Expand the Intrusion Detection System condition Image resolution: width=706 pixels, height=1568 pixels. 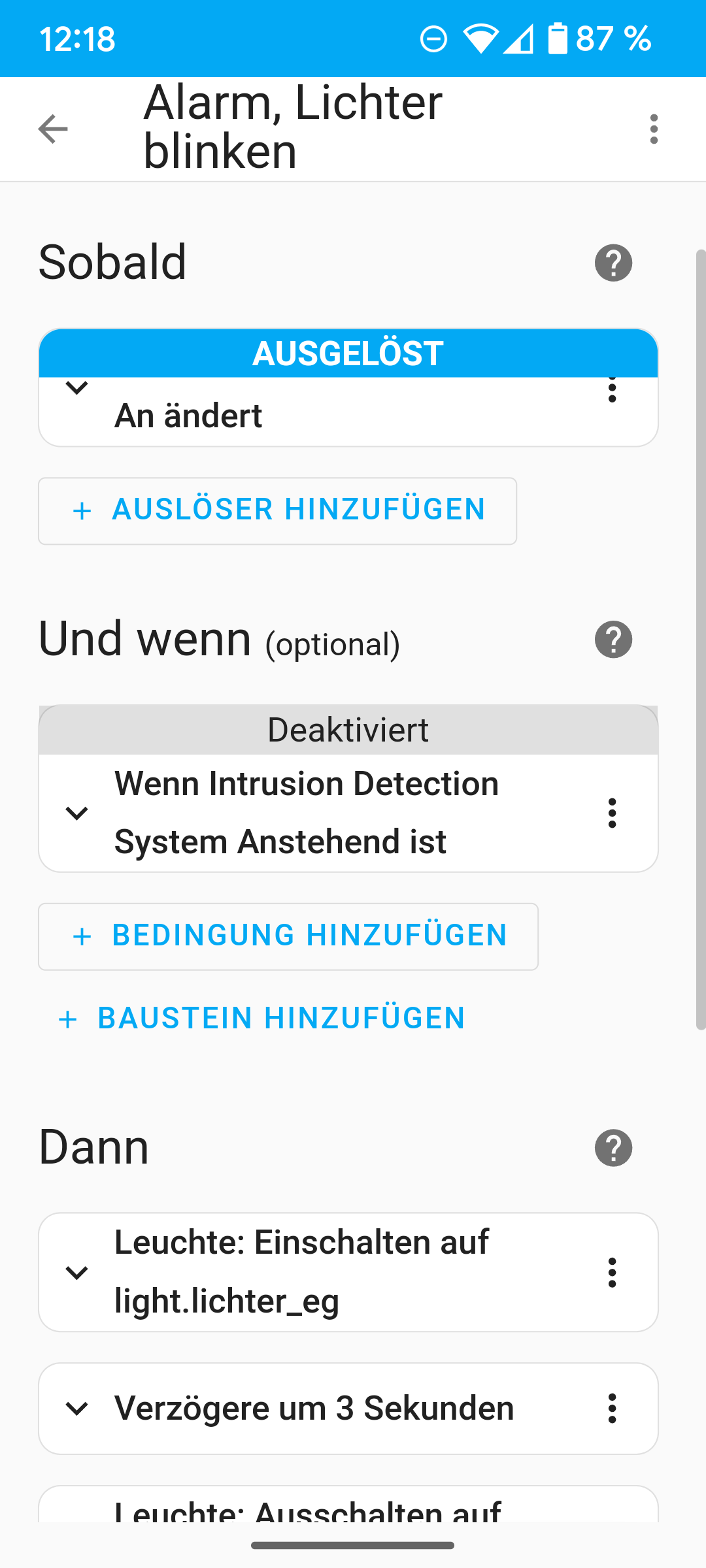pos(77,813)
